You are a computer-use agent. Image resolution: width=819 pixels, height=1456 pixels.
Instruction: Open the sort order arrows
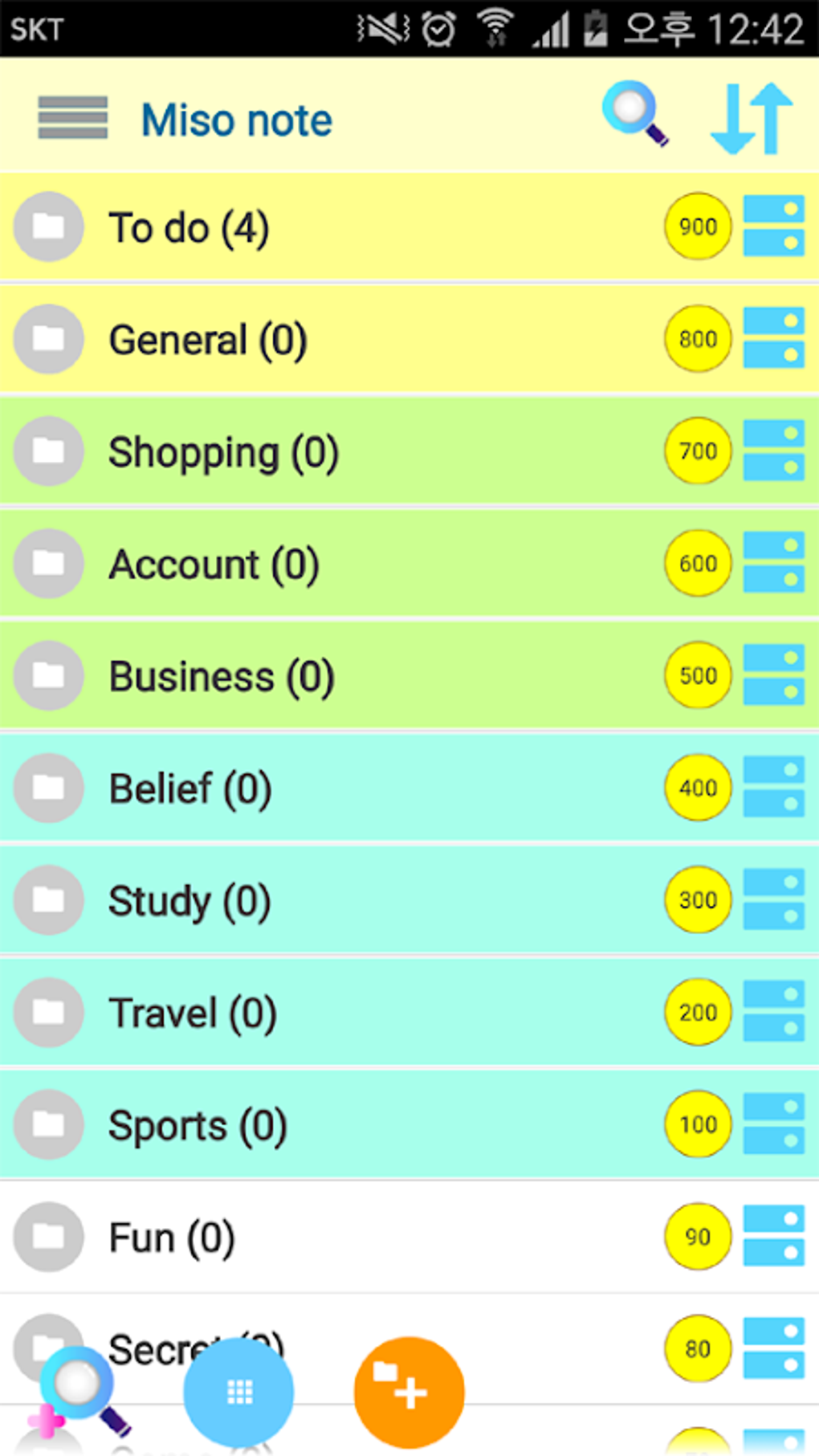(x=752, y=118)
